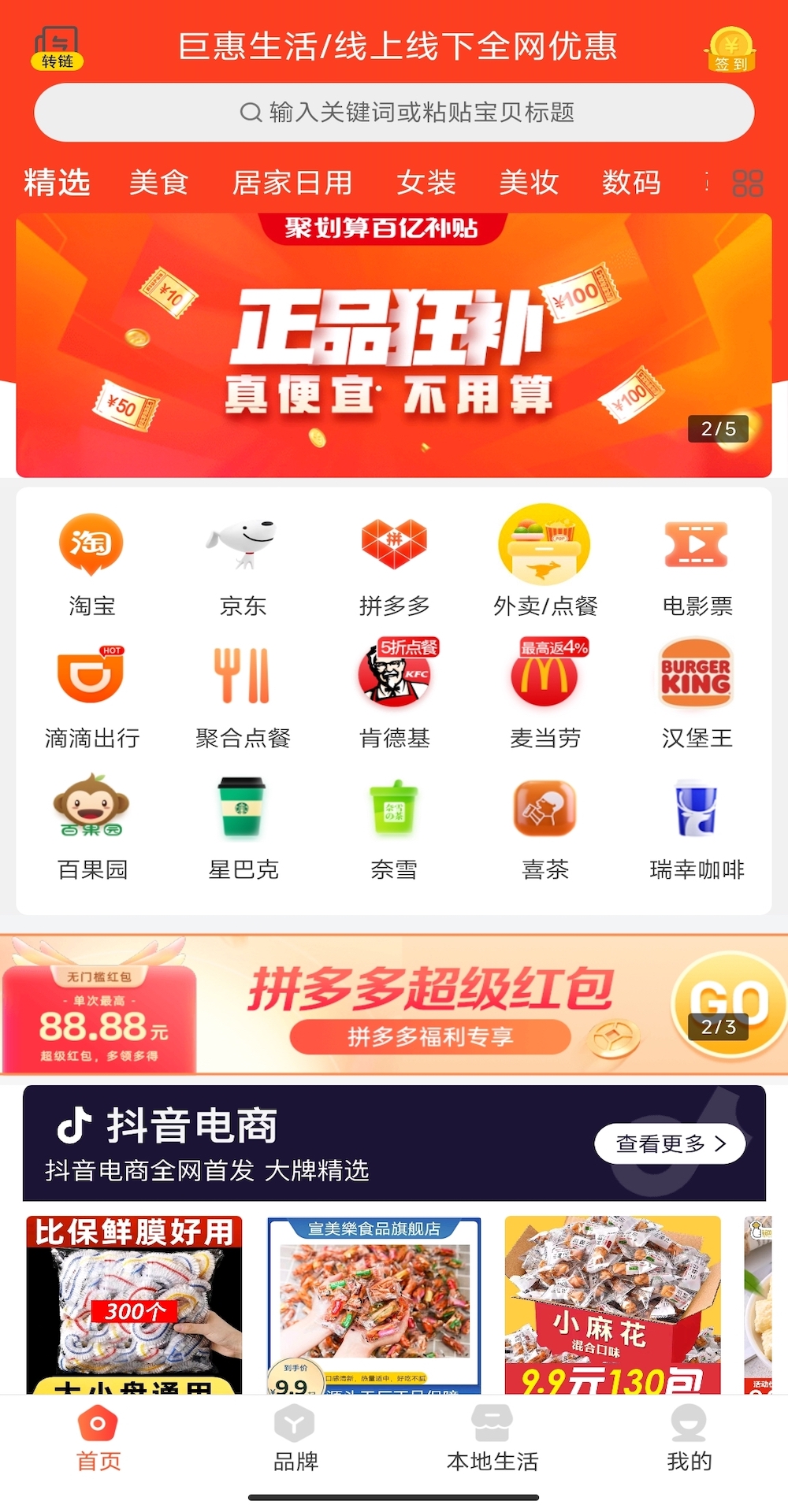788x1512 pixels.
Task: Open the all-categories grid icon
Action: pyautogui.click(x=747, y=183)
